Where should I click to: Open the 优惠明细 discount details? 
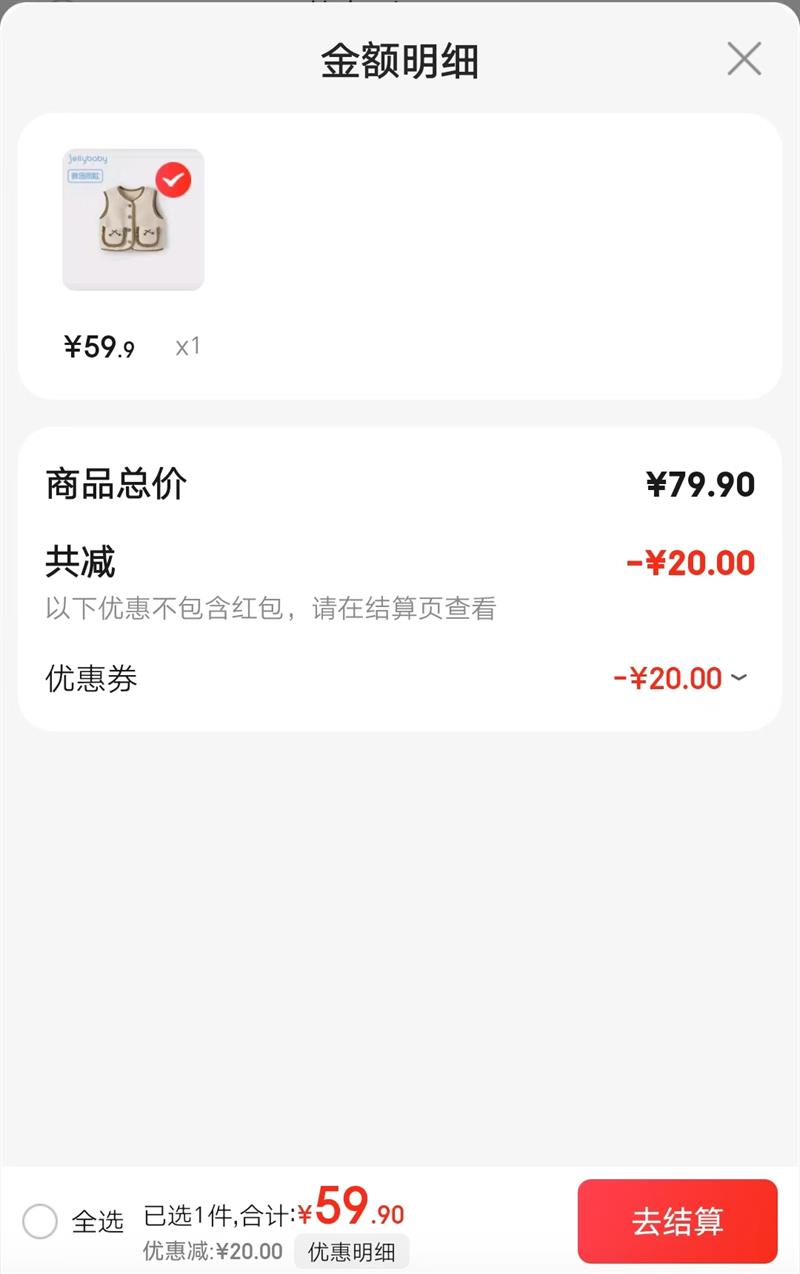[x=348, y=1252]
